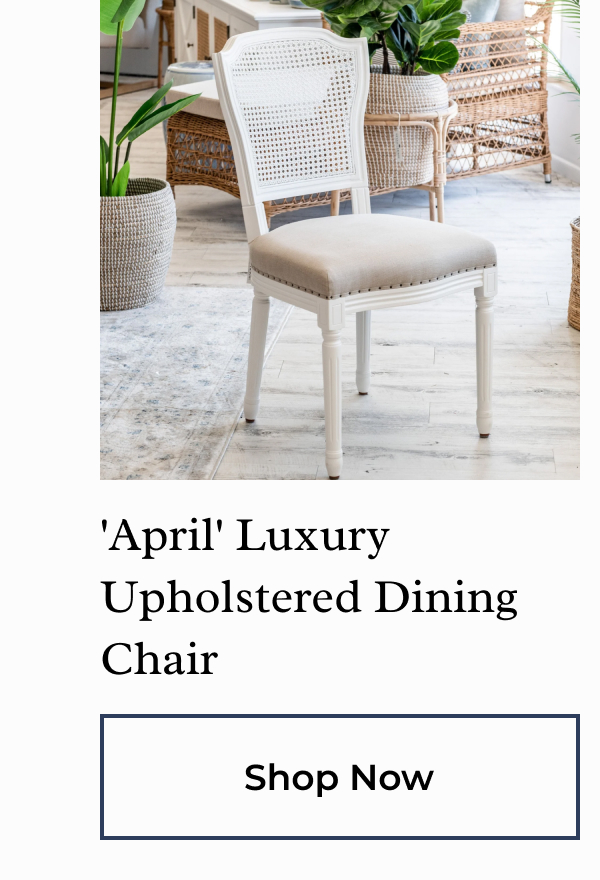Open the 'April' dining chair product image
The height and width of the screenshot is (880, 600).
click(340, 240)
